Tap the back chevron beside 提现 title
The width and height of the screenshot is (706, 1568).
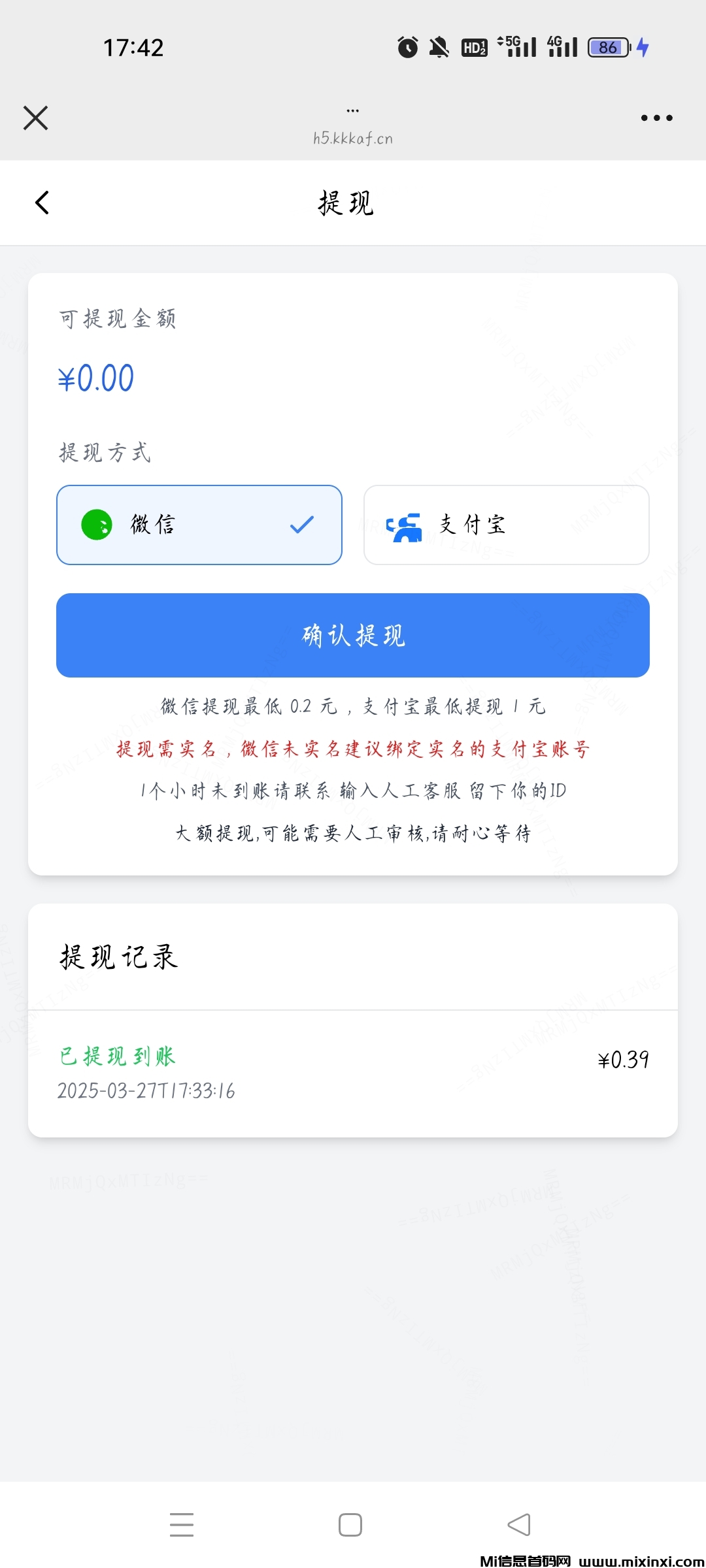42,203
